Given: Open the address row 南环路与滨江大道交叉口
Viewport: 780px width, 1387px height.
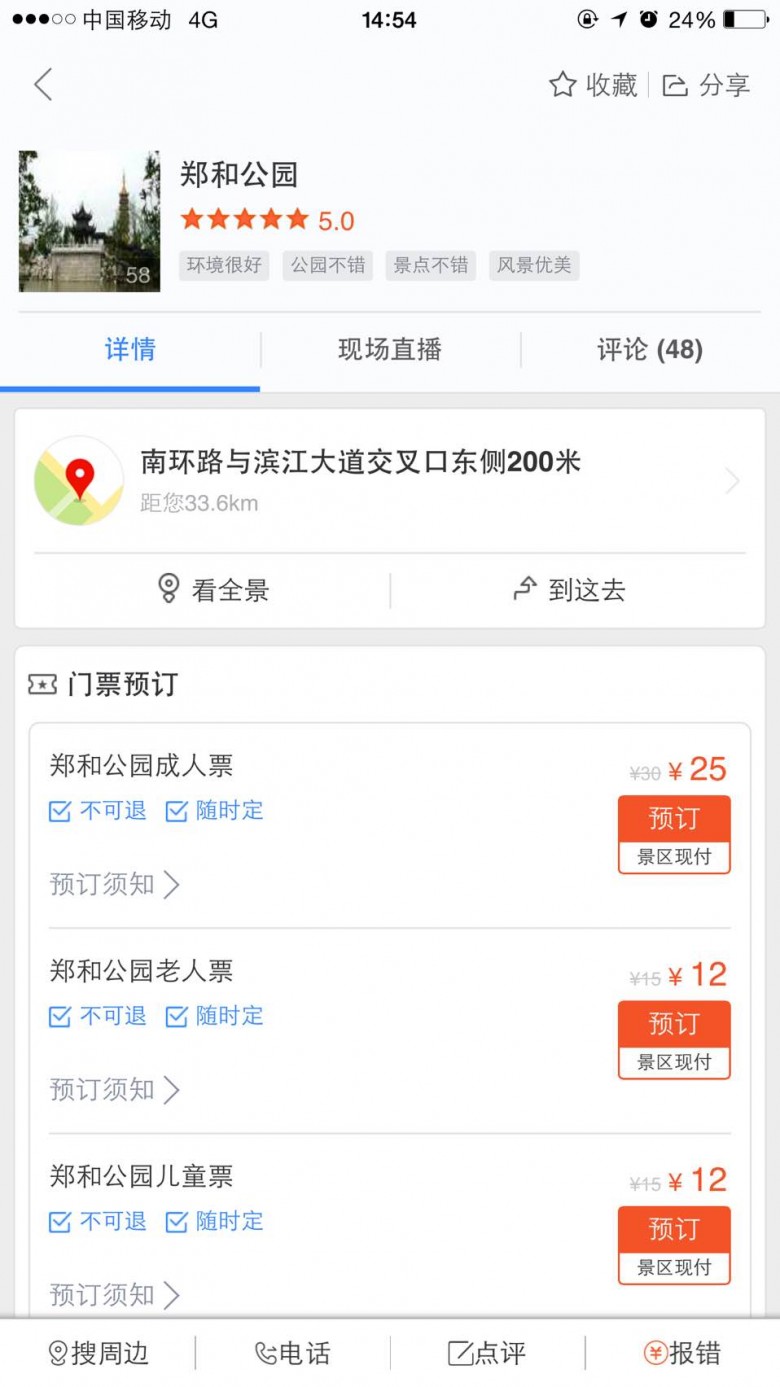Looking at the screenshot, I should 390,481.
